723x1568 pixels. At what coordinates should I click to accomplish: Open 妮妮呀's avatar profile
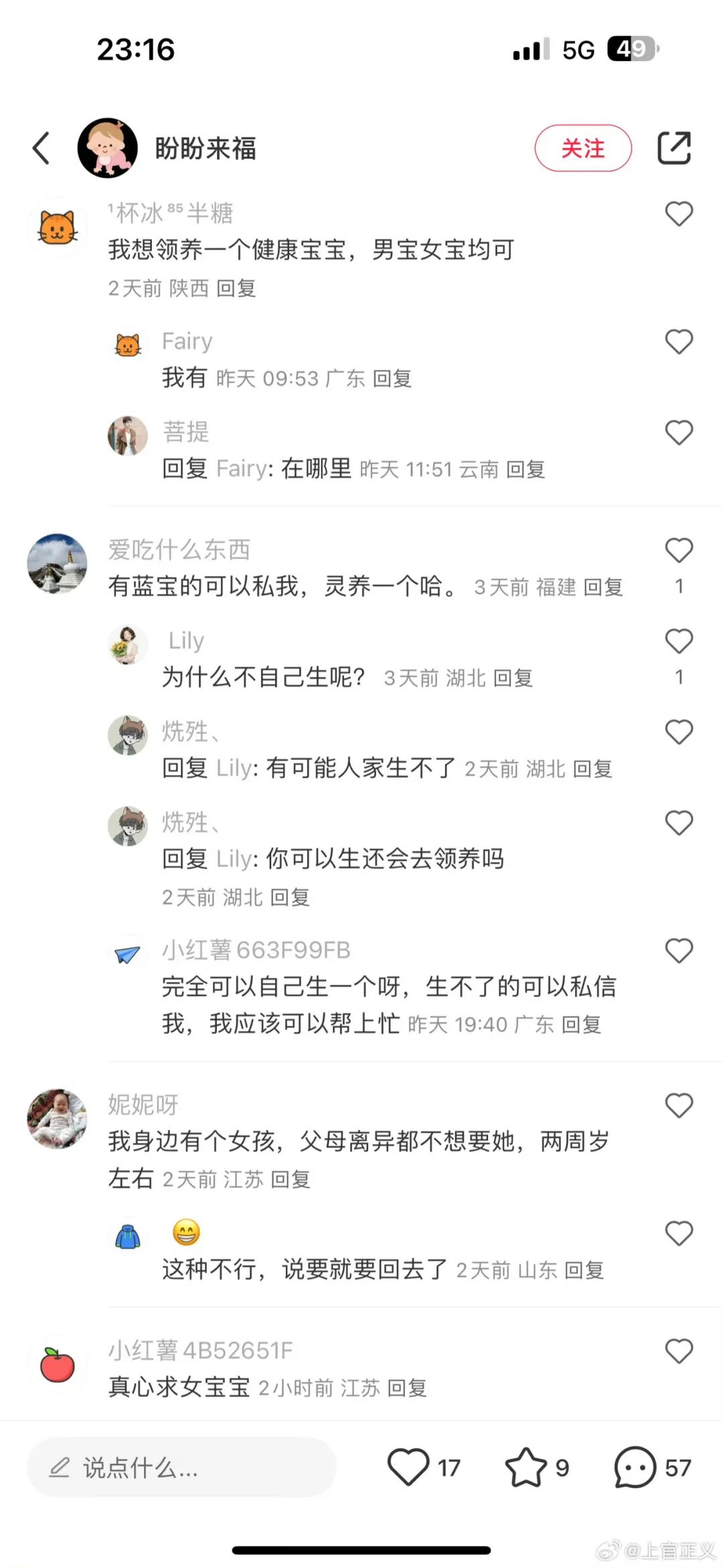click(x=57, y=1118)
